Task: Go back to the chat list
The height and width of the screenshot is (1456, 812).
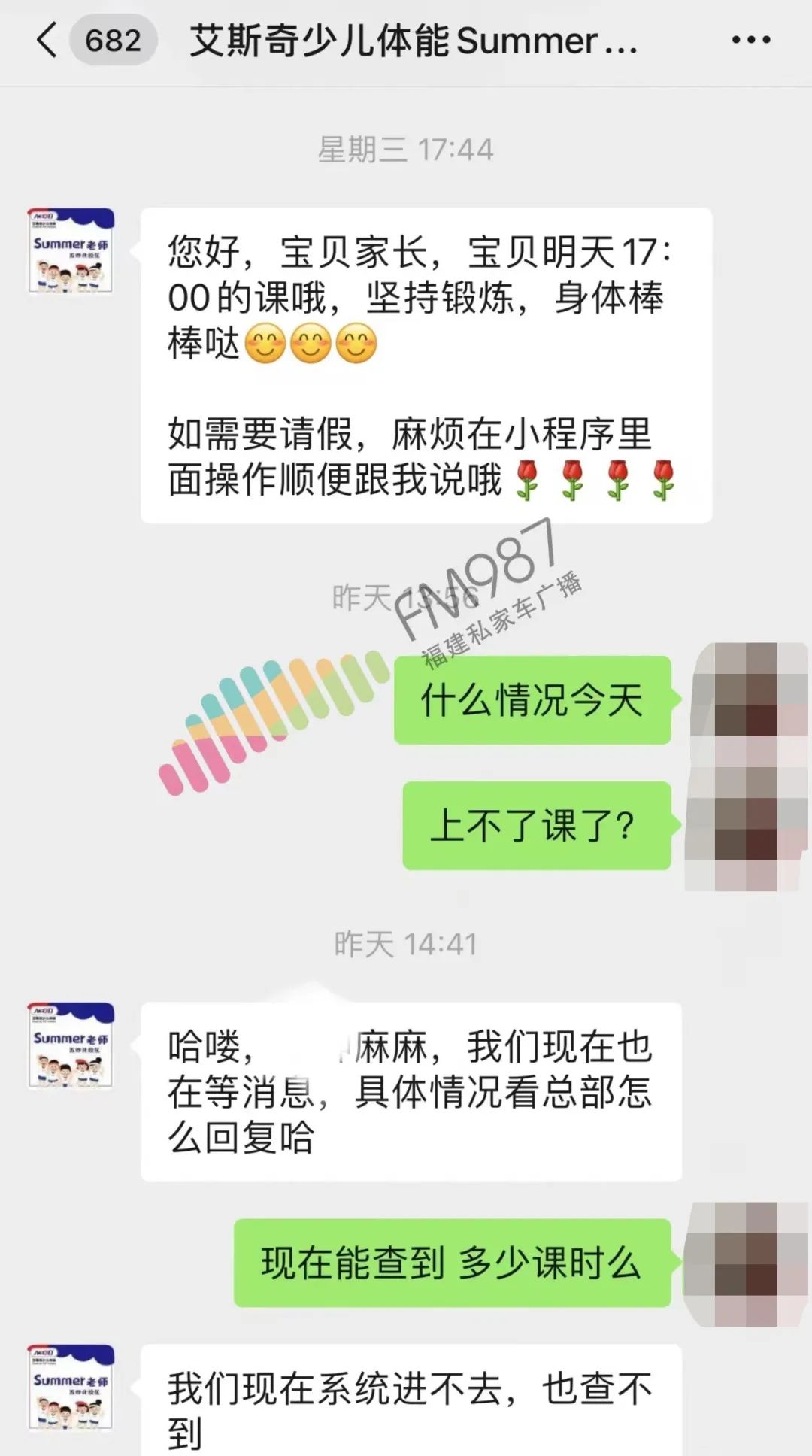Action: [47, 40]
